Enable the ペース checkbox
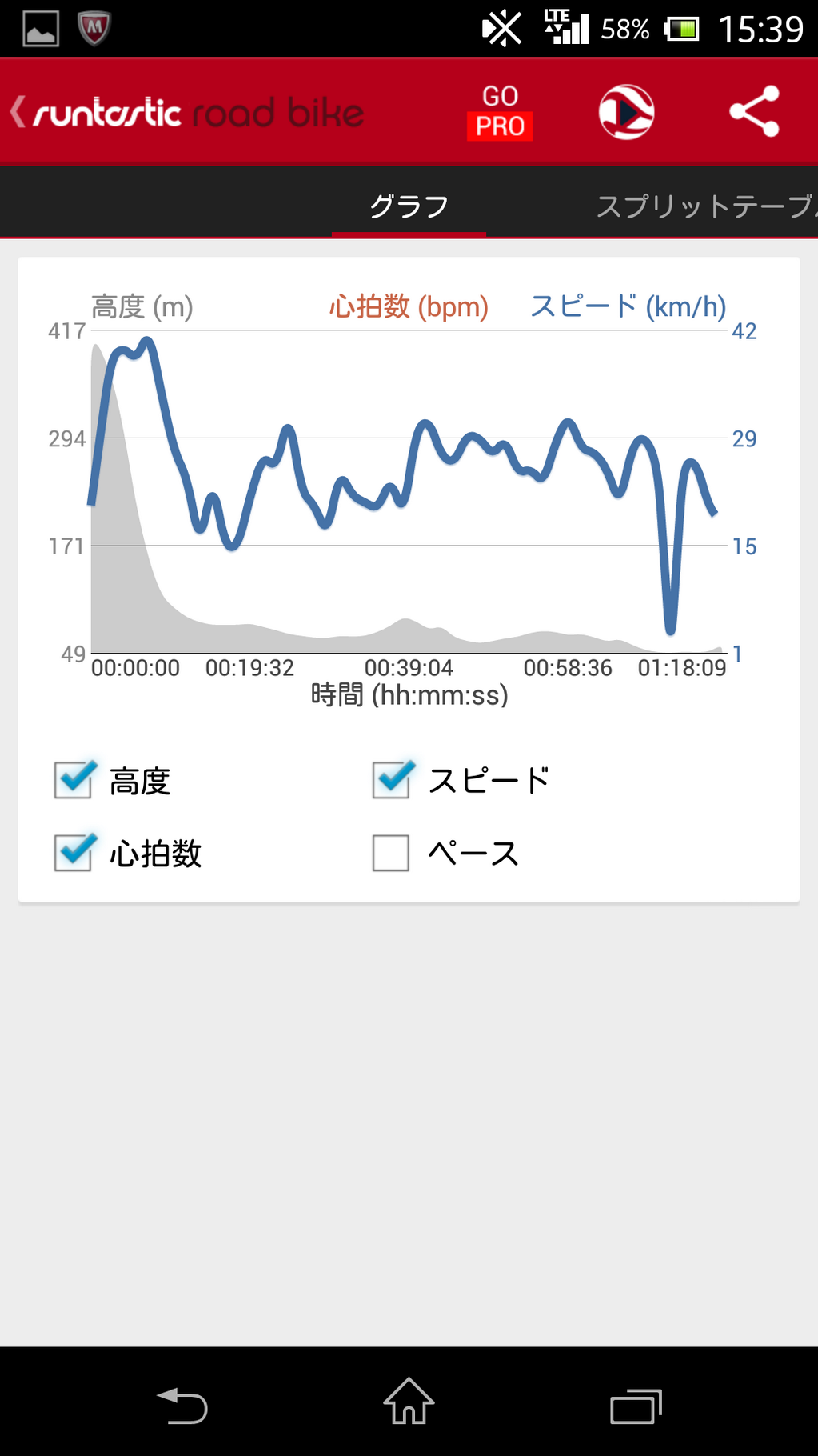Viewport: 818px width, 1456px height. pyautogui.click(x=391, y=853)
